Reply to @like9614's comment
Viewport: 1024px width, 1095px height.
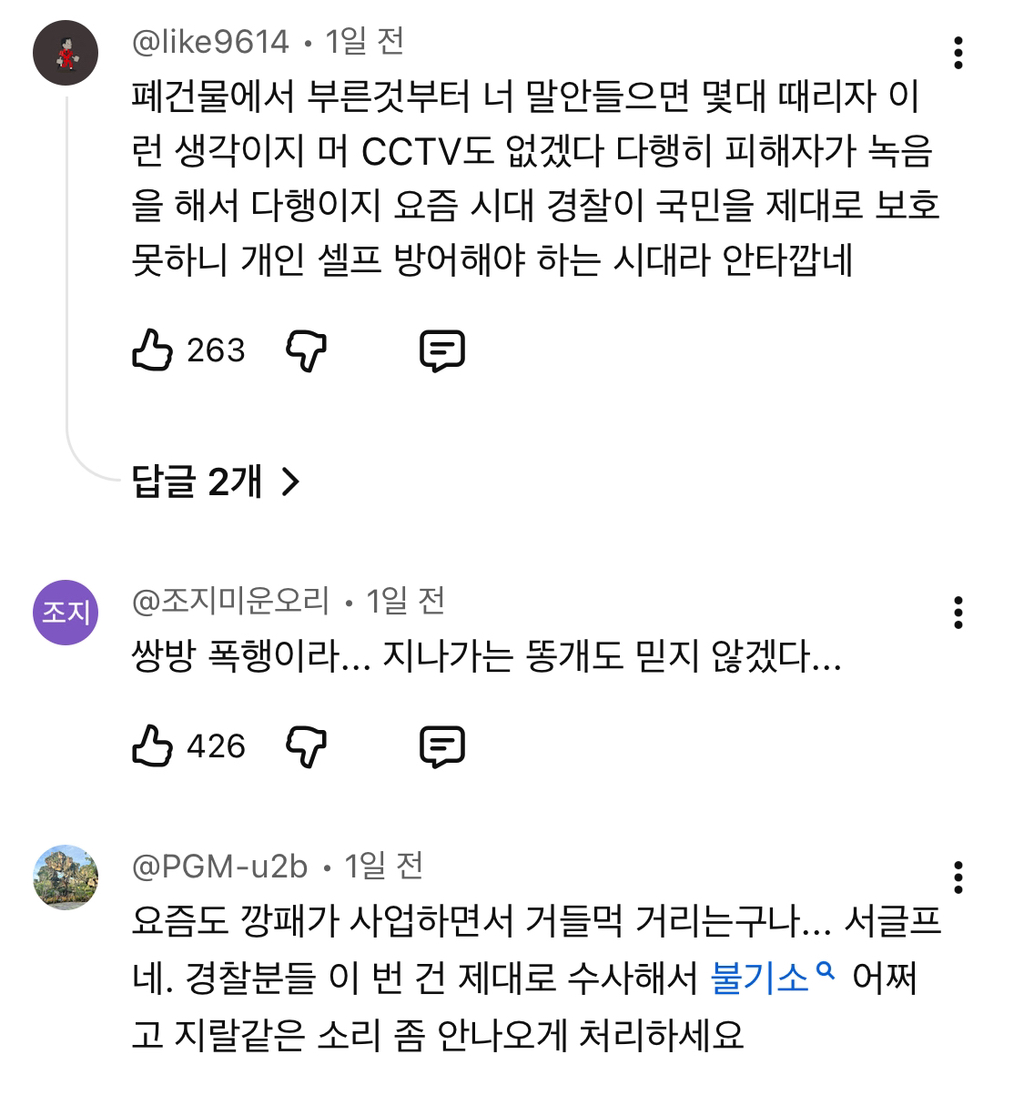tap(442, 351)
